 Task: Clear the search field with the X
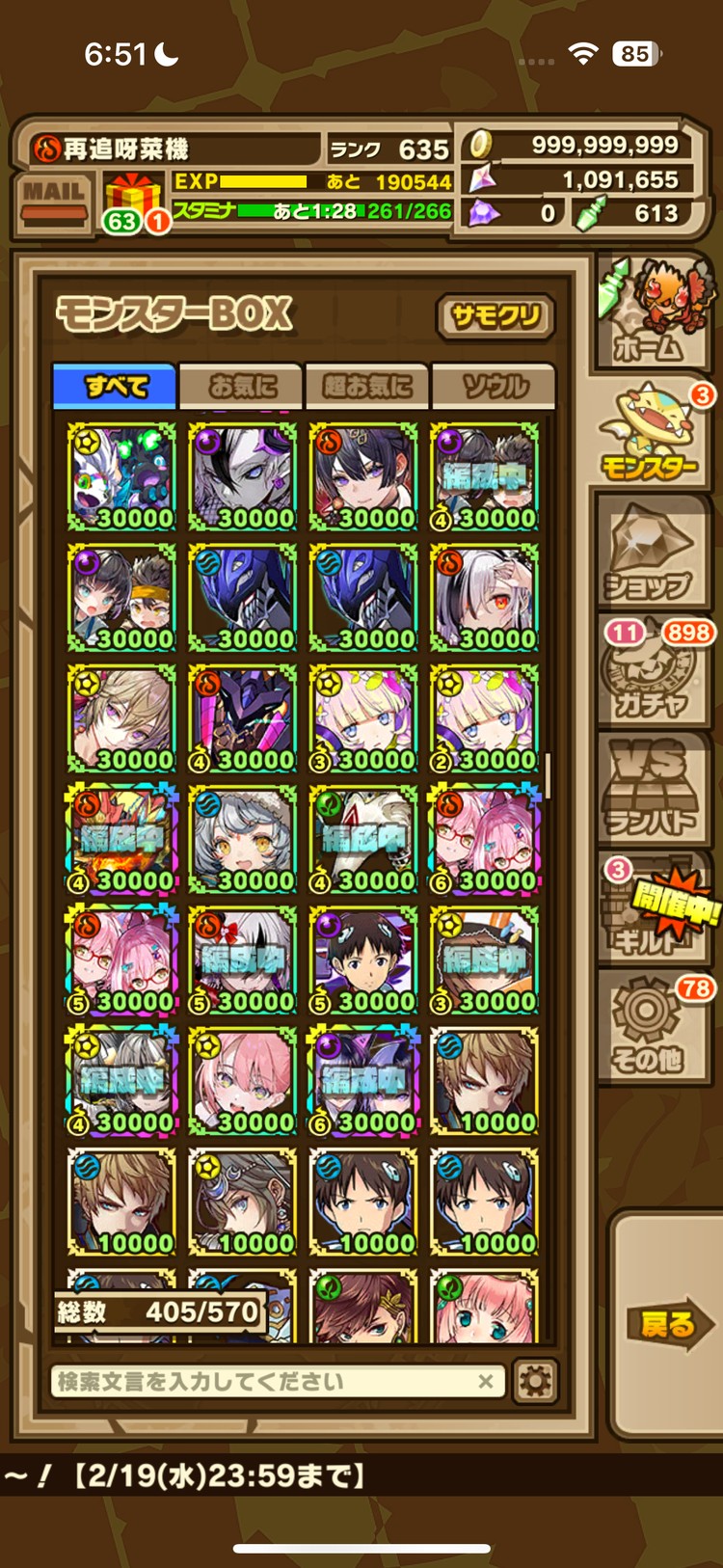click(x=486, y=1382)
